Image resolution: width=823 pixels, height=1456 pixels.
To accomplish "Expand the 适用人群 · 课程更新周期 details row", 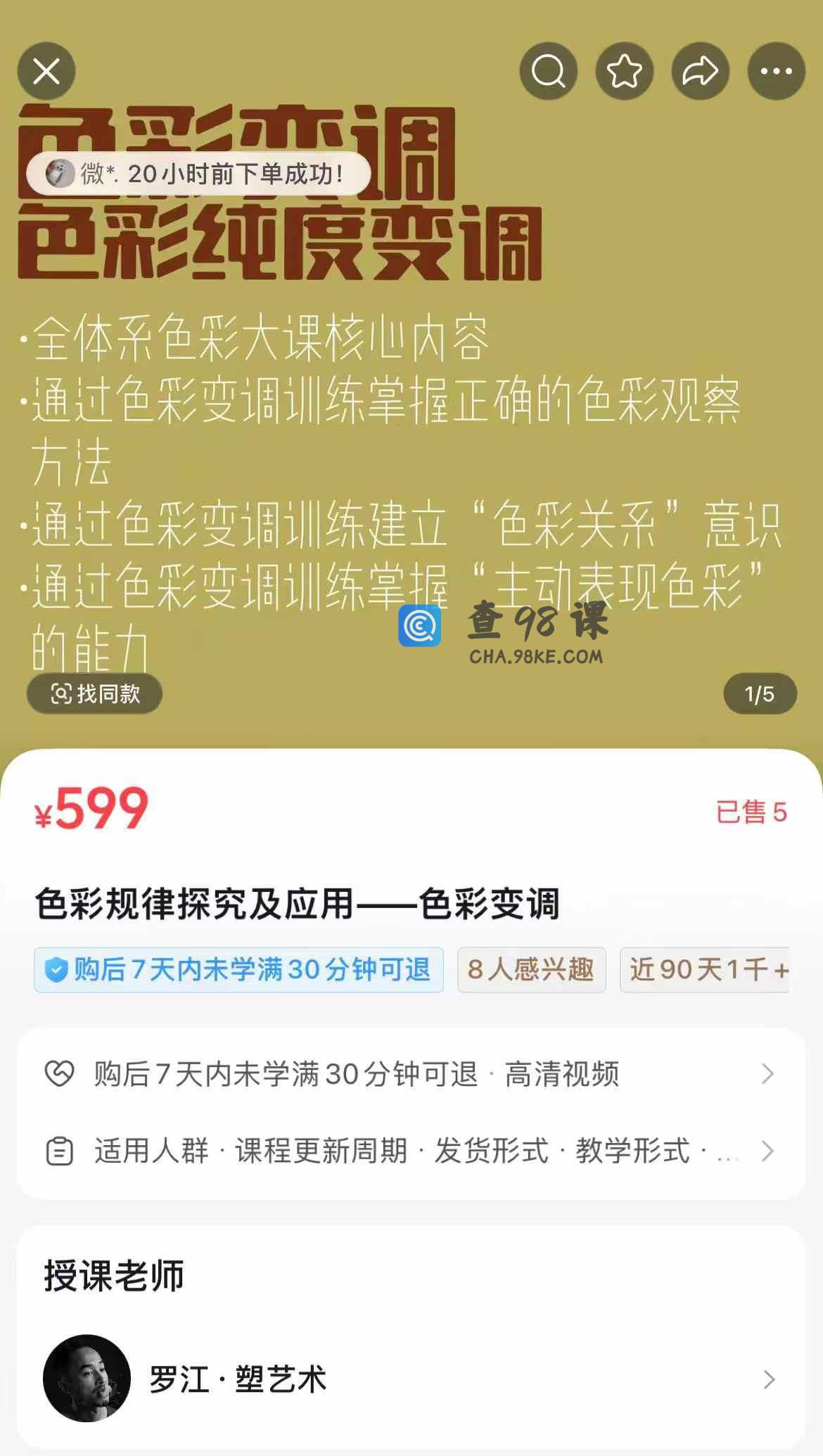I will tap(411, 1151).
